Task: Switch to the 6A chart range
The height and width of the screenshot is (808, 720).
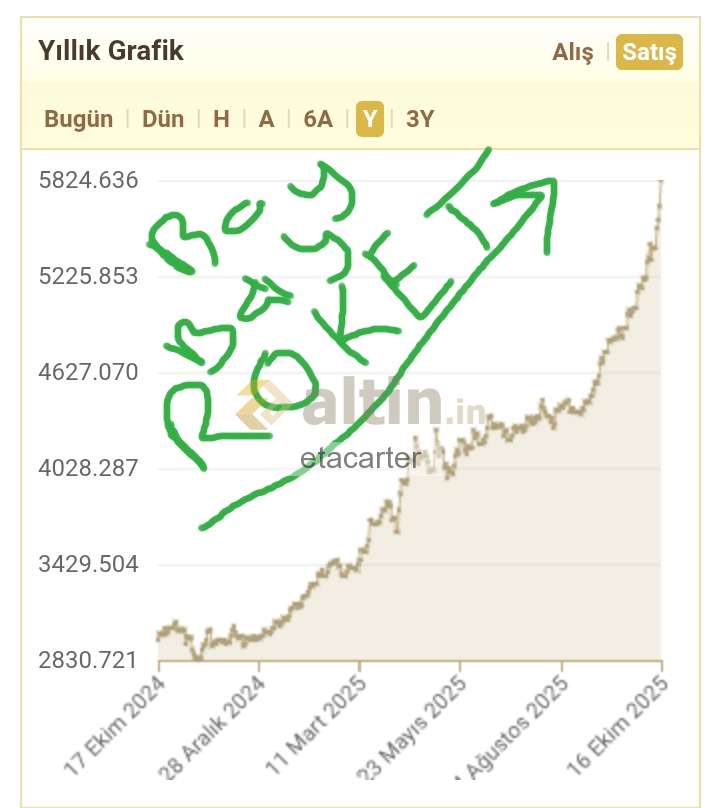Action: pyautogui.click(x=318, y=119)
